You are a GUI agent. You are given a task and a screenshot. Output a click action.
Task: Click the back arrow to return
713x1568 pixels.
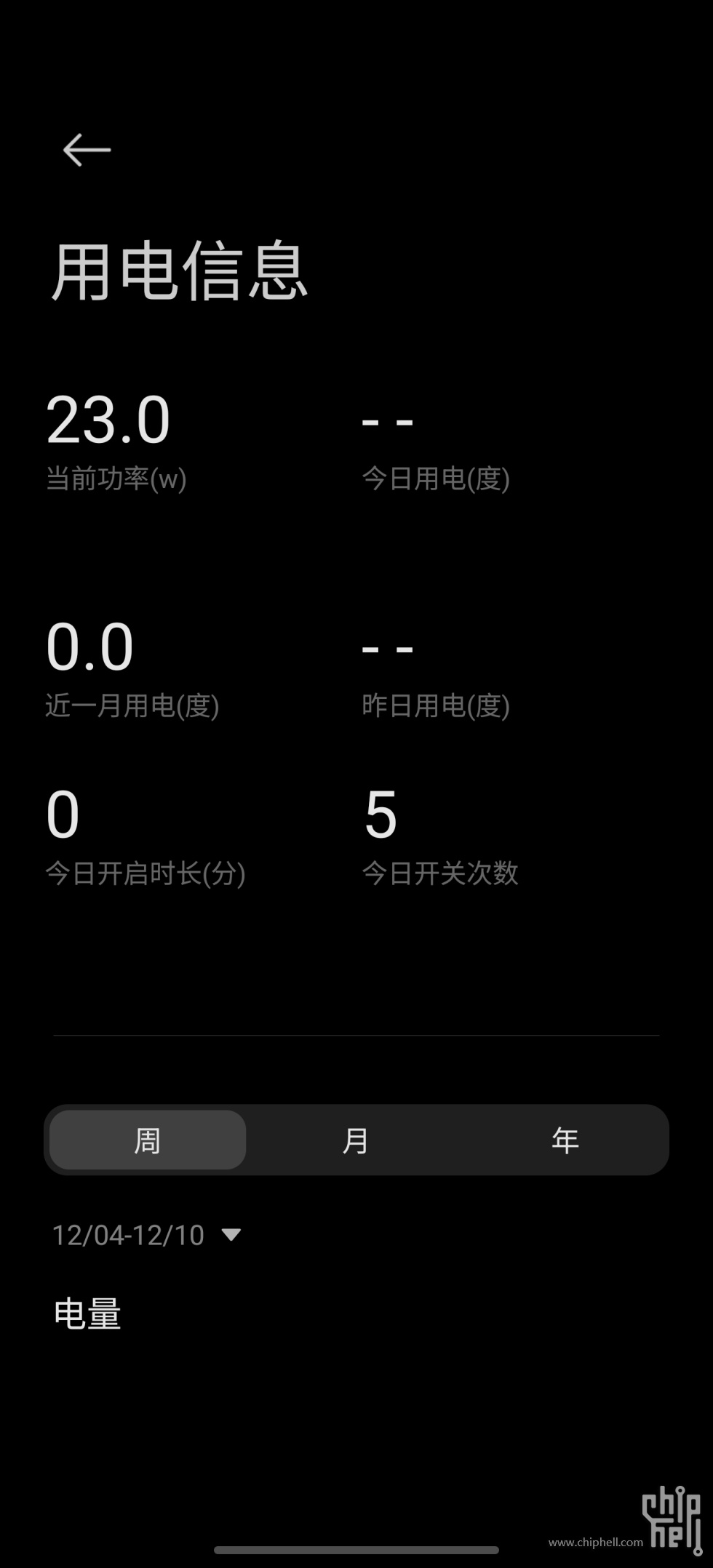(x=86, y=149)
